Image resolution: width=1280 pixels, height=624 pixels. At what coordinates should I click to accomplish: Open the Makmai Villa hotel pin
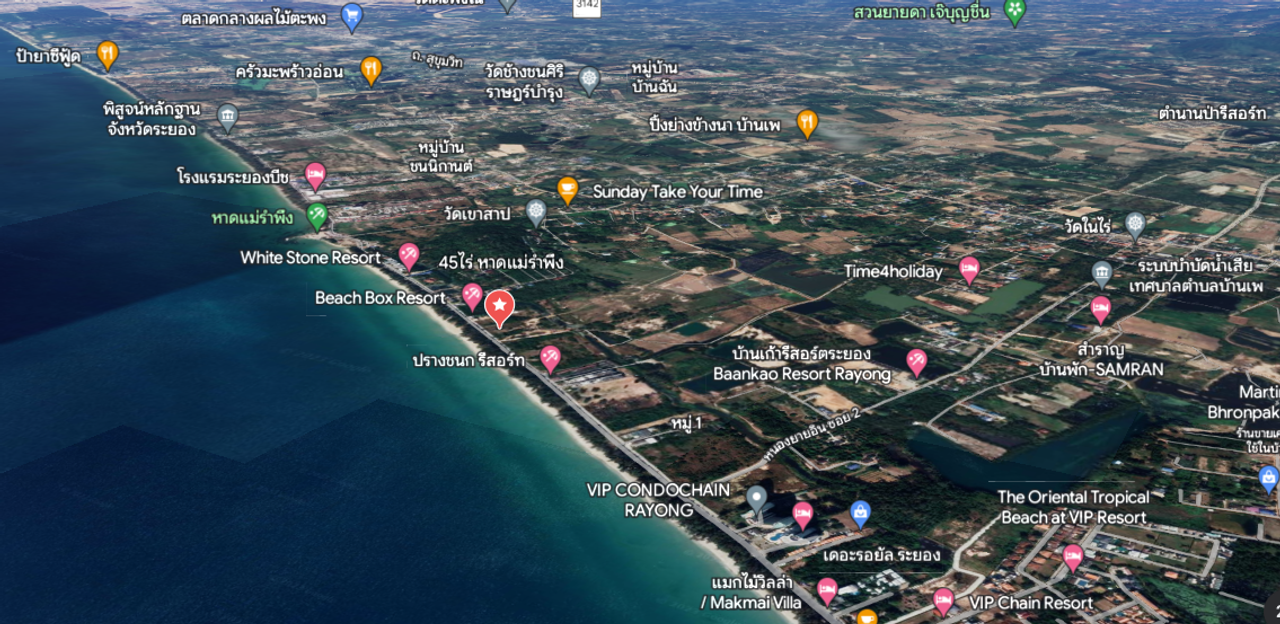point(827,590)
